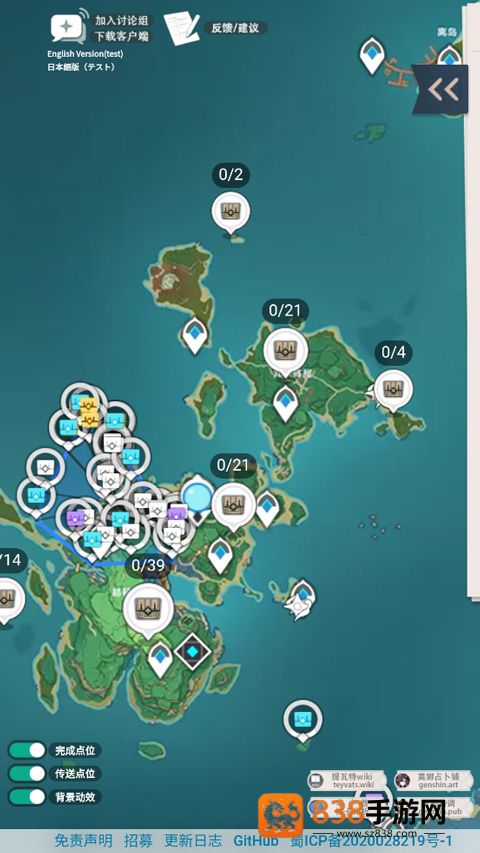Tap 加入讨论组 to join the discussion group
480x853 pixels.
click(122, 21)
